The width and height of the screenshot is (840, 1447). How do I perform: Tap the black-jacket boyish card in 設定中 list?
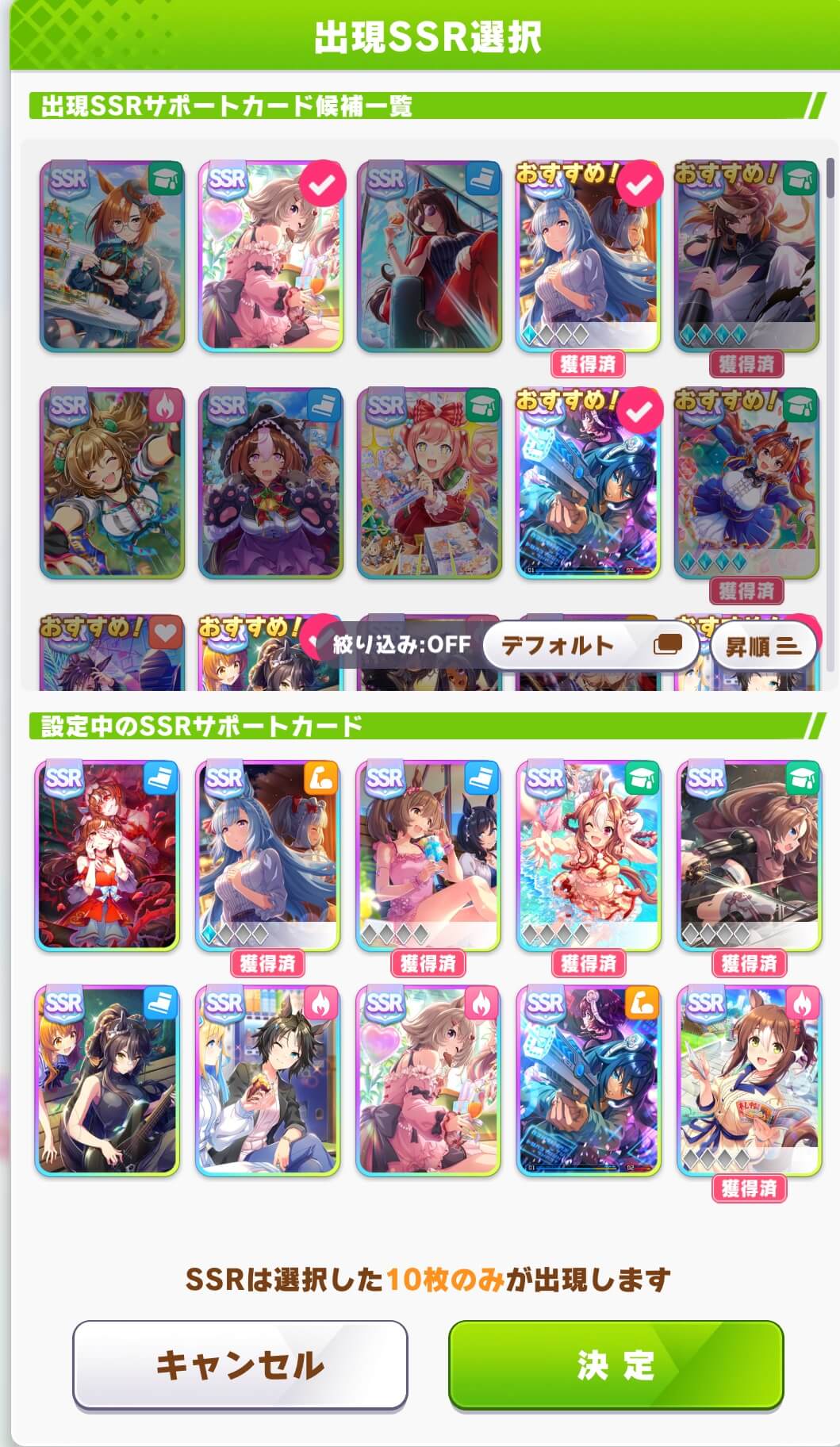click(x=267, y=1080)
